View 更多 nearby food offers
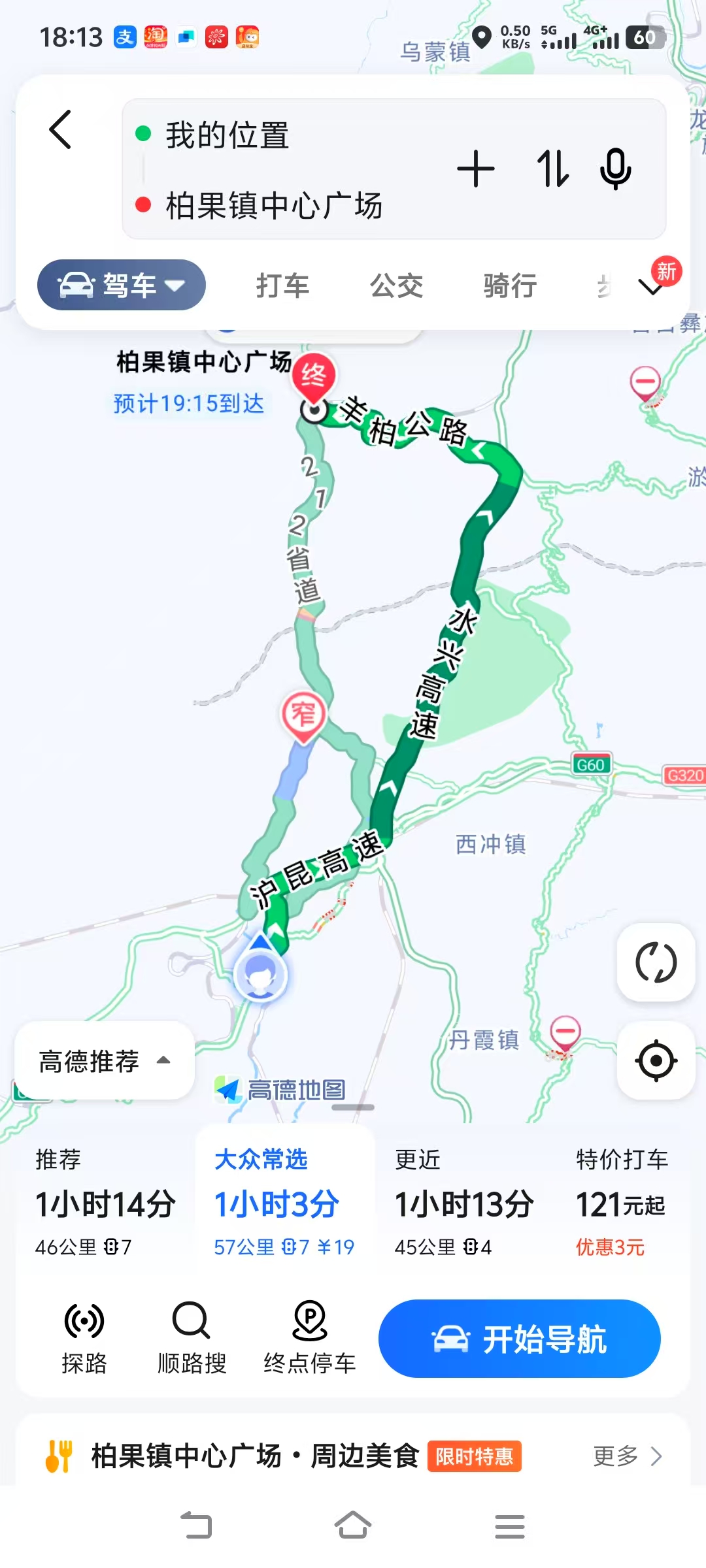 point(626,1456)
